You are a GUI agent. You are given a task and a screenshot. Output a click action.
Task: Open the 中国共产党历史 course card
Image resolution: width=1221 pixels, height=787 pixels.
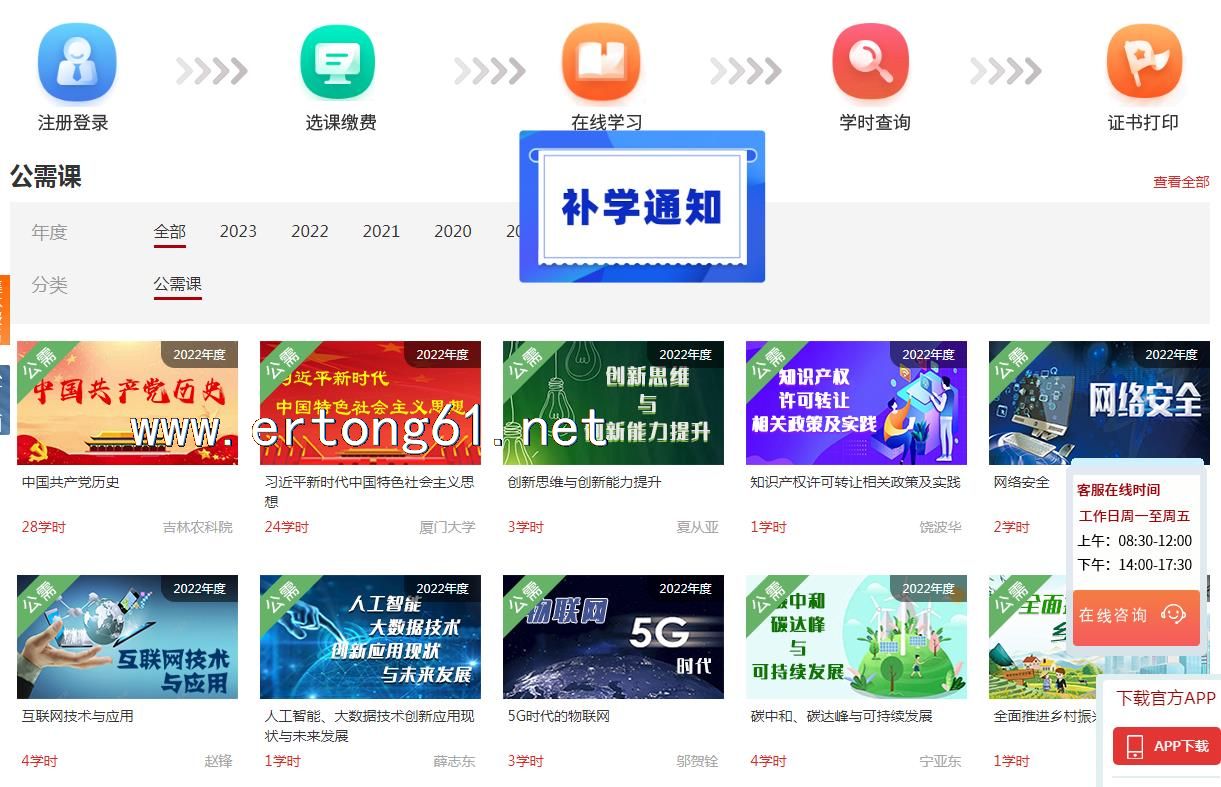coord(127,403)
